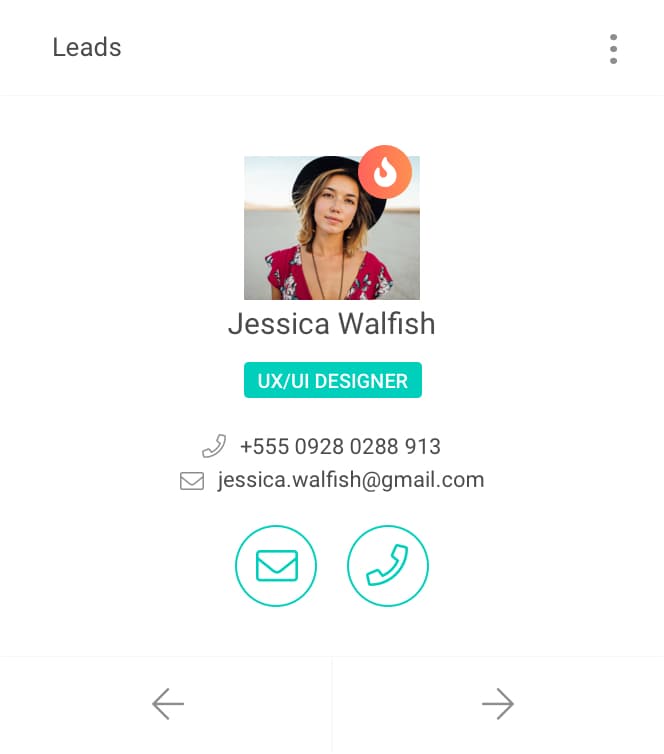Send an email to Jessica Walfish
Image resolution: width=664 pixels, height=754 pixels.
(x=276, y=566)
